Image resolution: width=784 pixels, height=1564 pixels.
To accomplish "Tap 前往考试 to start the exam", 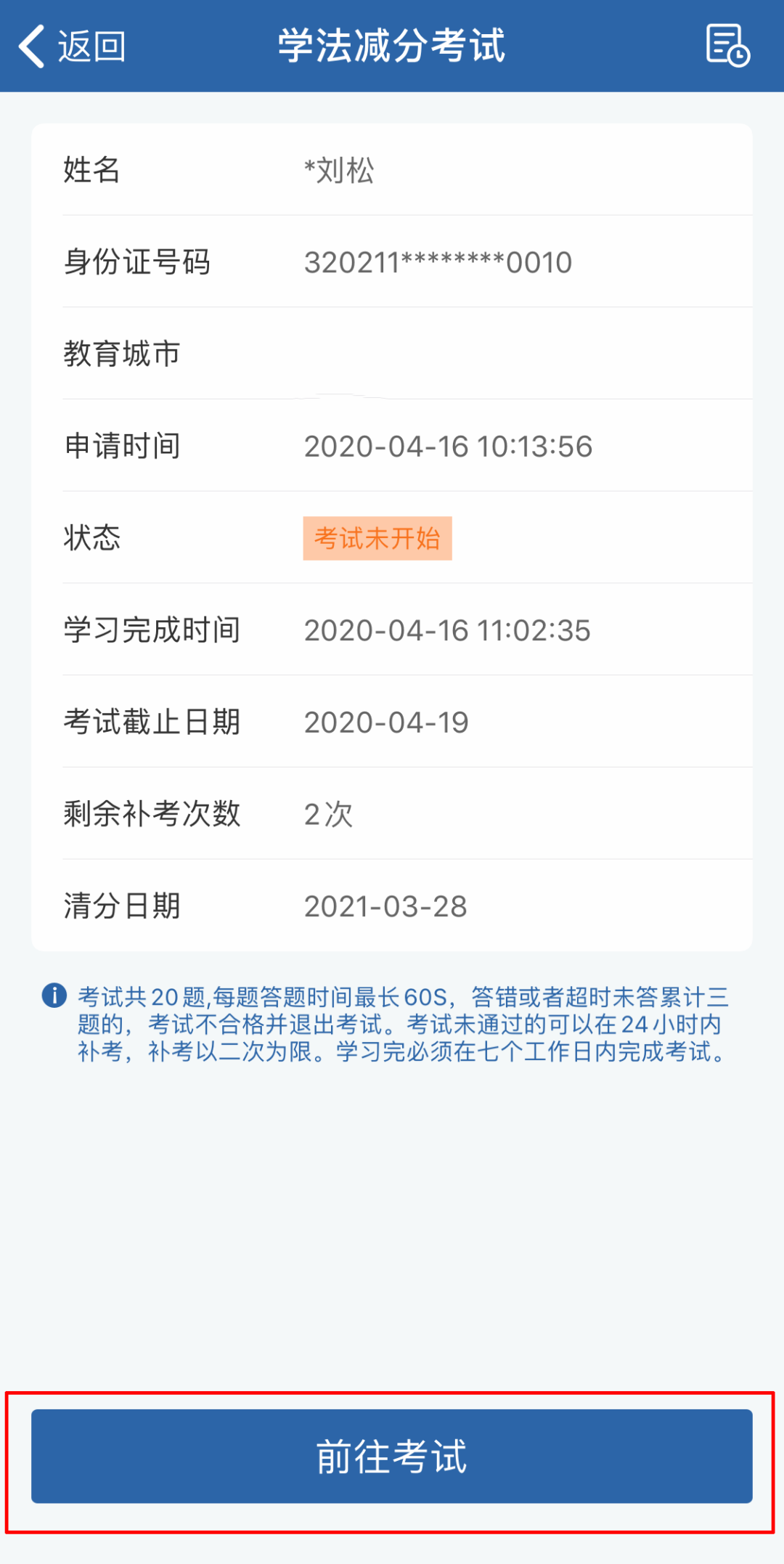I will 392,1456.
